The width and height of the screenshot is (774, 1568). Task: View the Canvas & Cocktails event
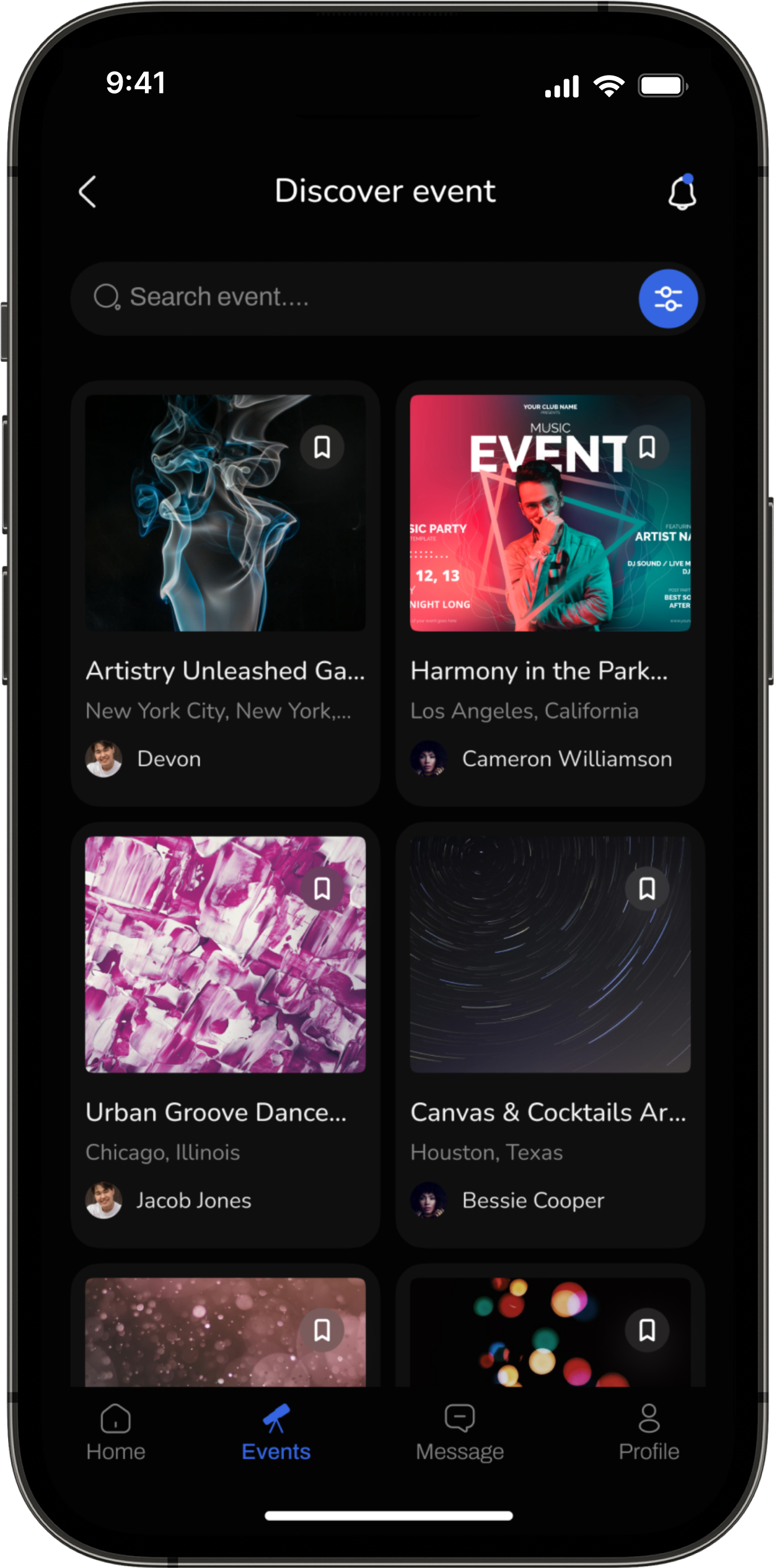pyautogui.click(x=550, y=1112)
